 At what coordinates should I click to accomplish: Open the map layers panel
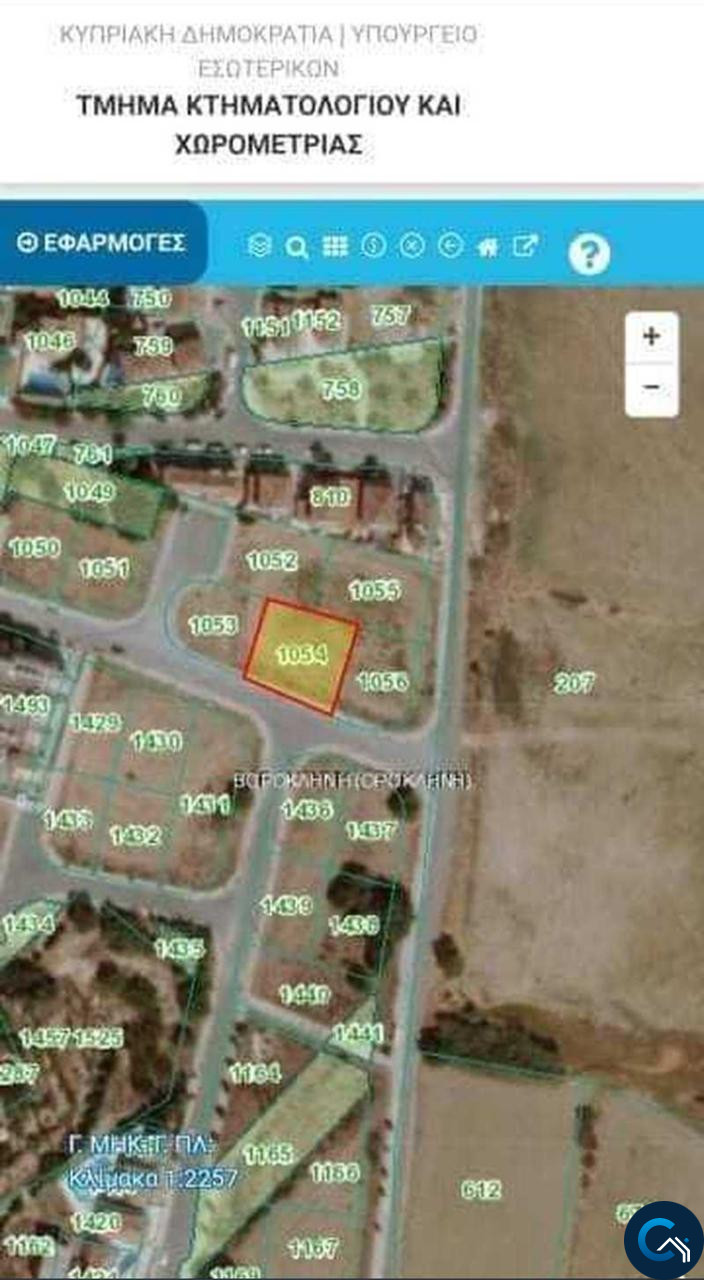(x=259, y=246)
